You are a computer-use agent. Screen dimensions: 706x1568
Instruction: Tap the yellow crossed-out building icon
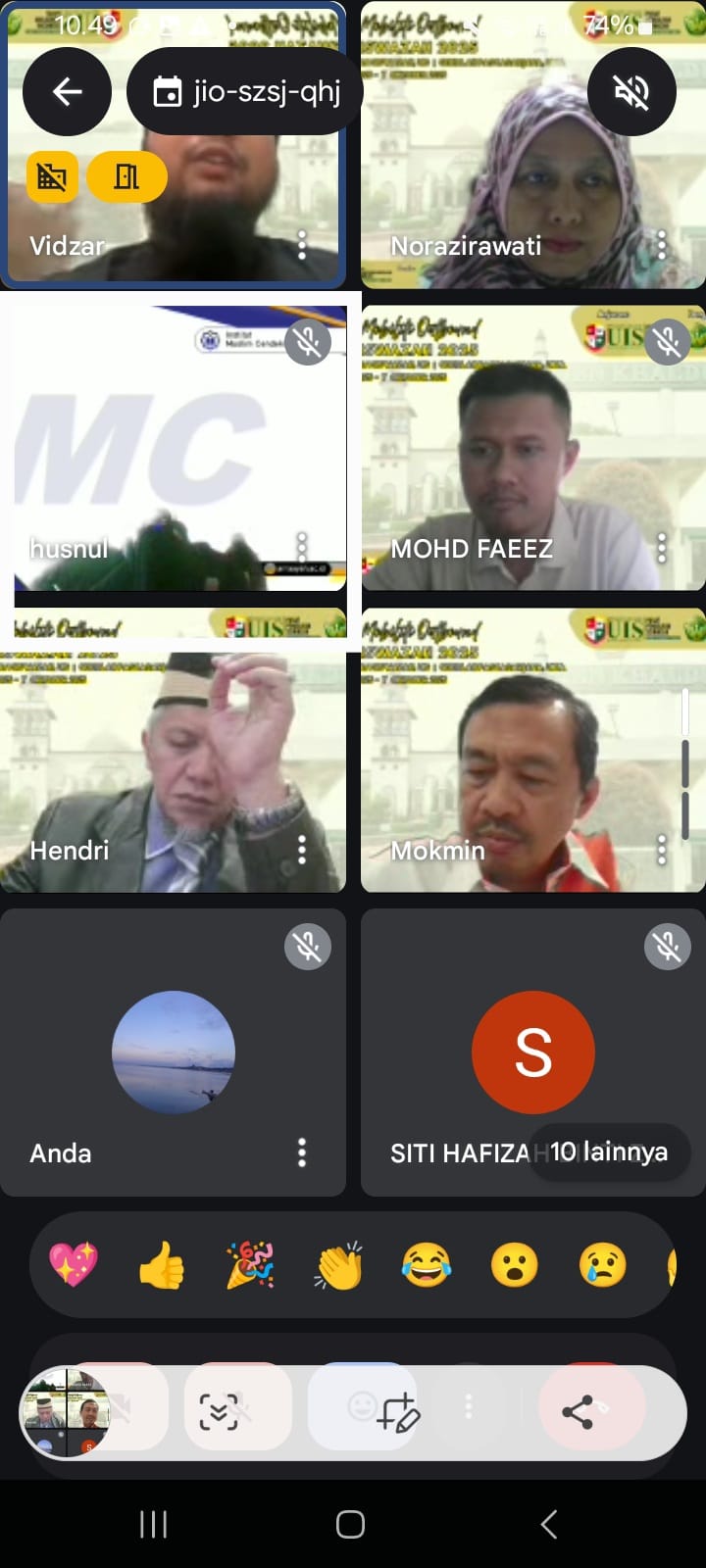52,176
